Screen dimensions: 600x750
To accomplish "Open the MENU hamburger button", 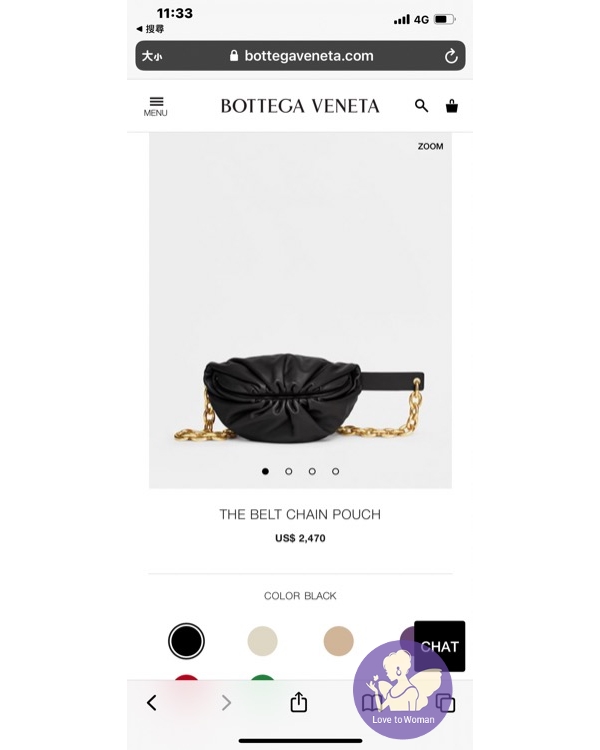I will [155, 105].
